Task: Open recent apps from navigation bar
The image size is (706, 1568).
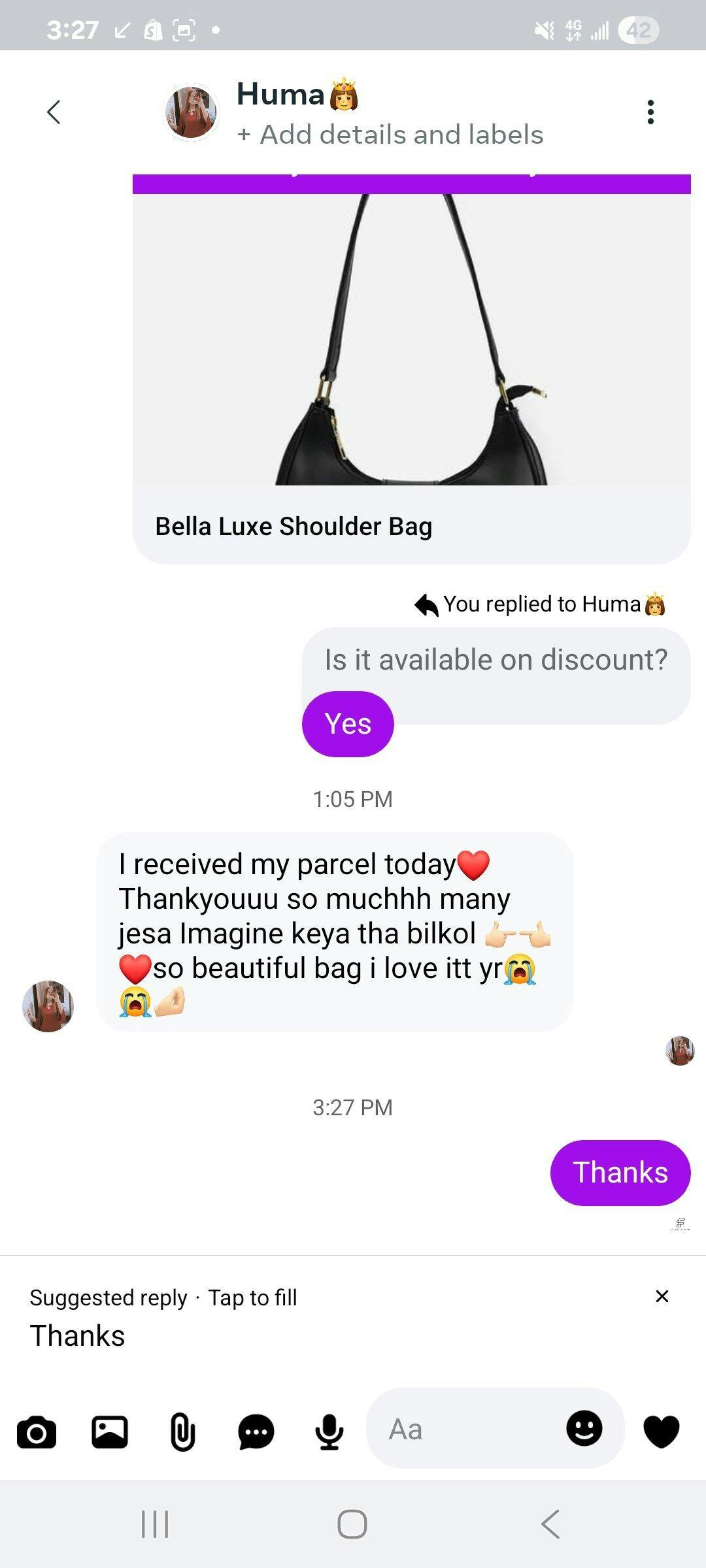Action: (155, 1524)
